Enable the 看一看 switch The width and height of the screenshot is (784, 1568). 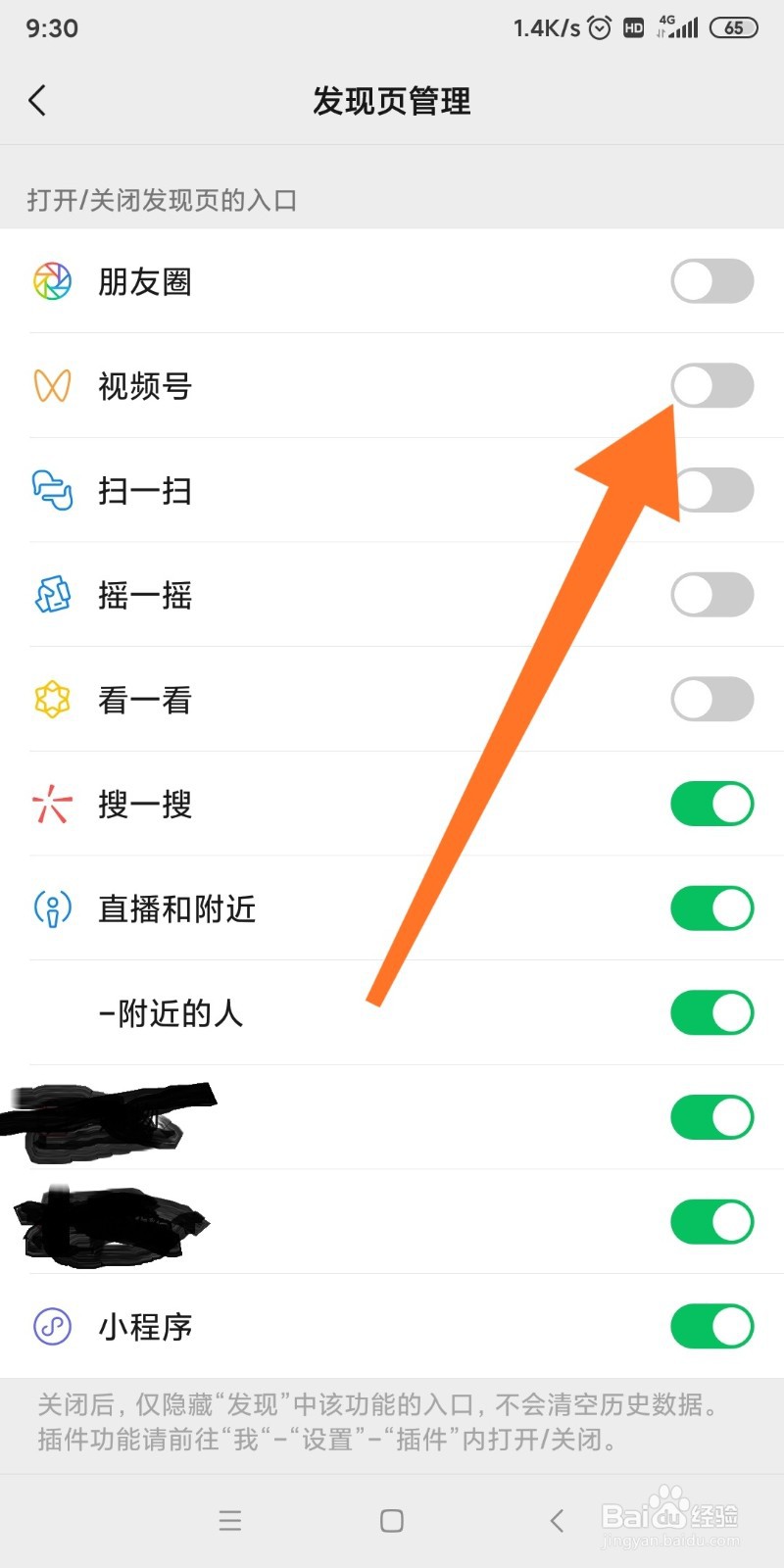point(712,699)
